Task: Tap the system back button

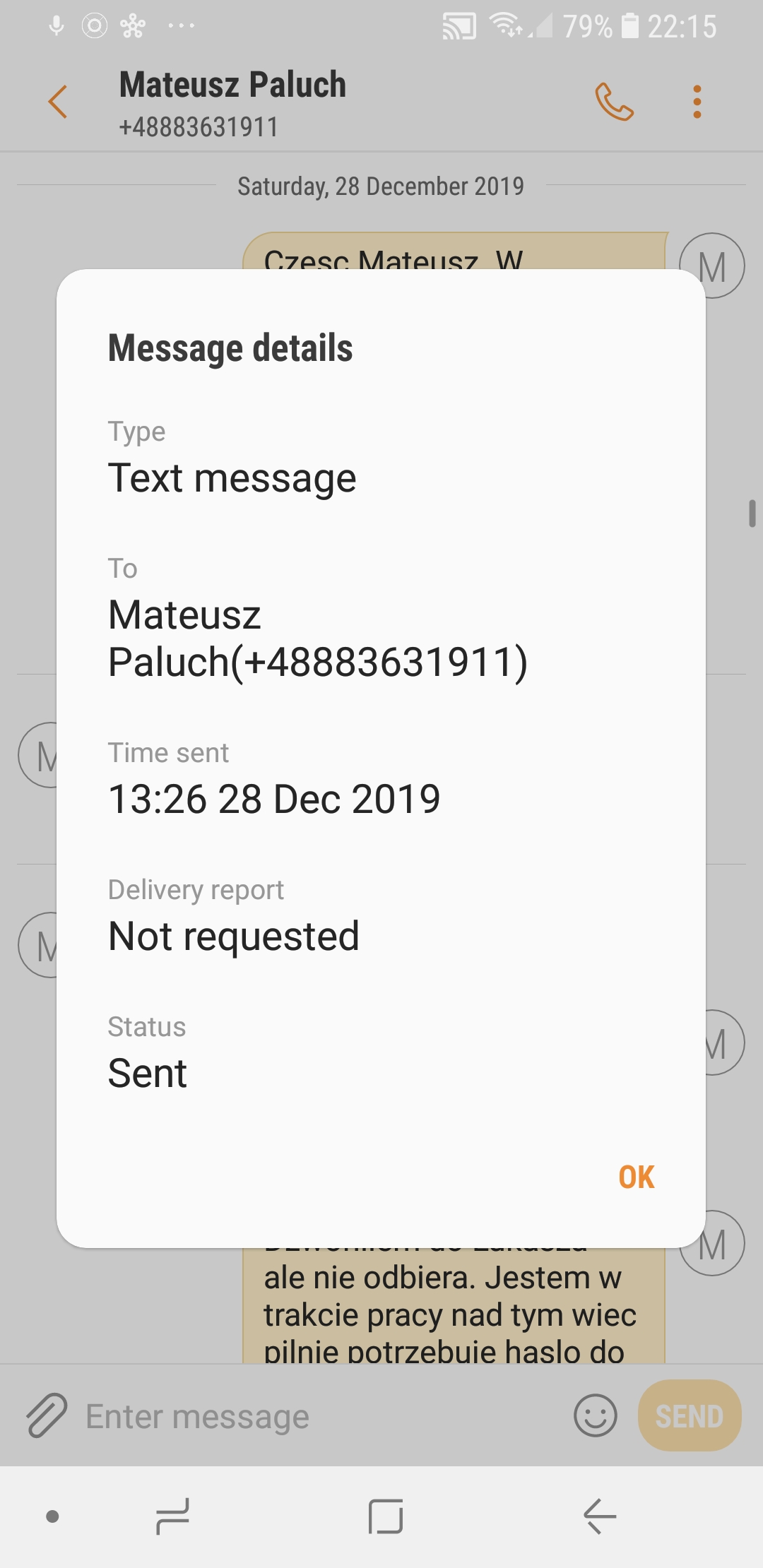Action: (x=600, y=1516)
